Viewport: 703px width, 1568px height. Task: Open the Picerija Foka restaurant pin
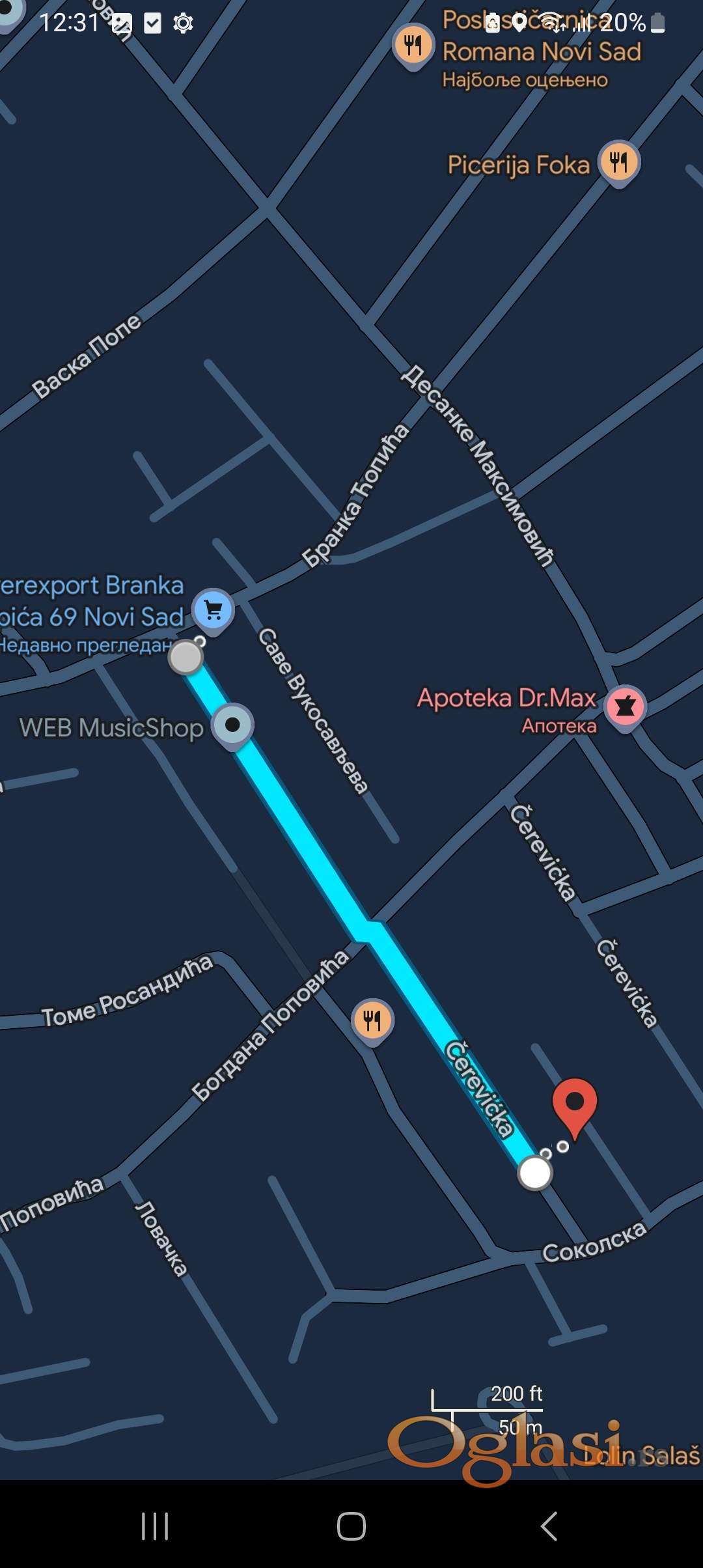tap(619, 161)
